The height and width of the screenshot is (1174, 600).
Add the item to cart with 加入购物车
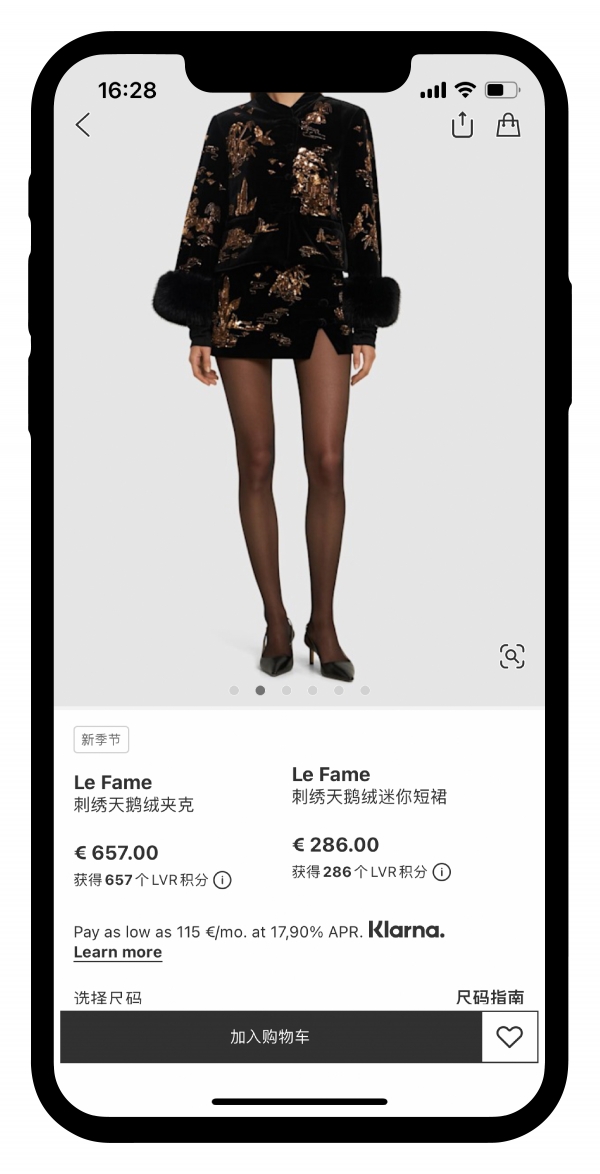(x=270, y=1037)
